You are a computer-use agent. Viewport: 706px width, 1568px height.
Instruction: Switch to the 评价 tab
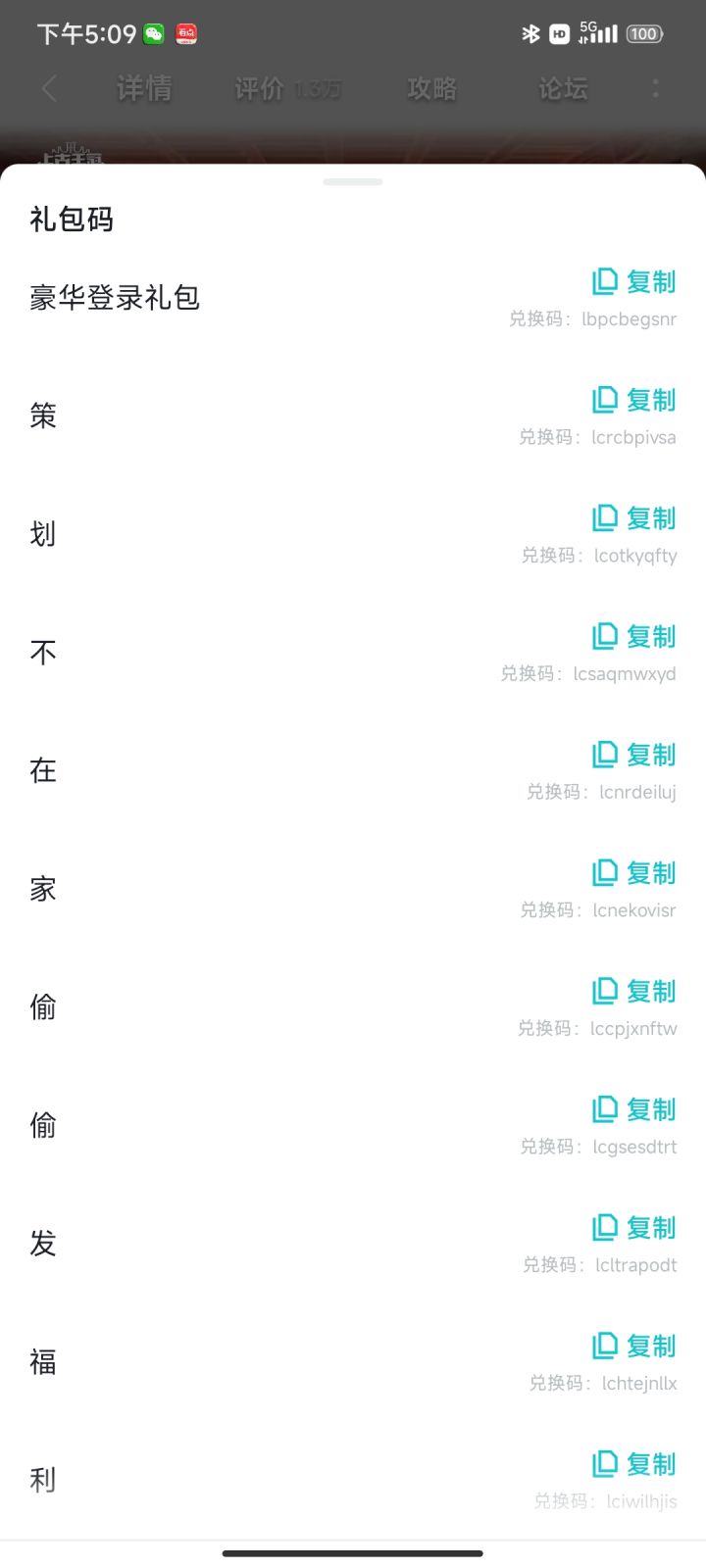[257, 88]
